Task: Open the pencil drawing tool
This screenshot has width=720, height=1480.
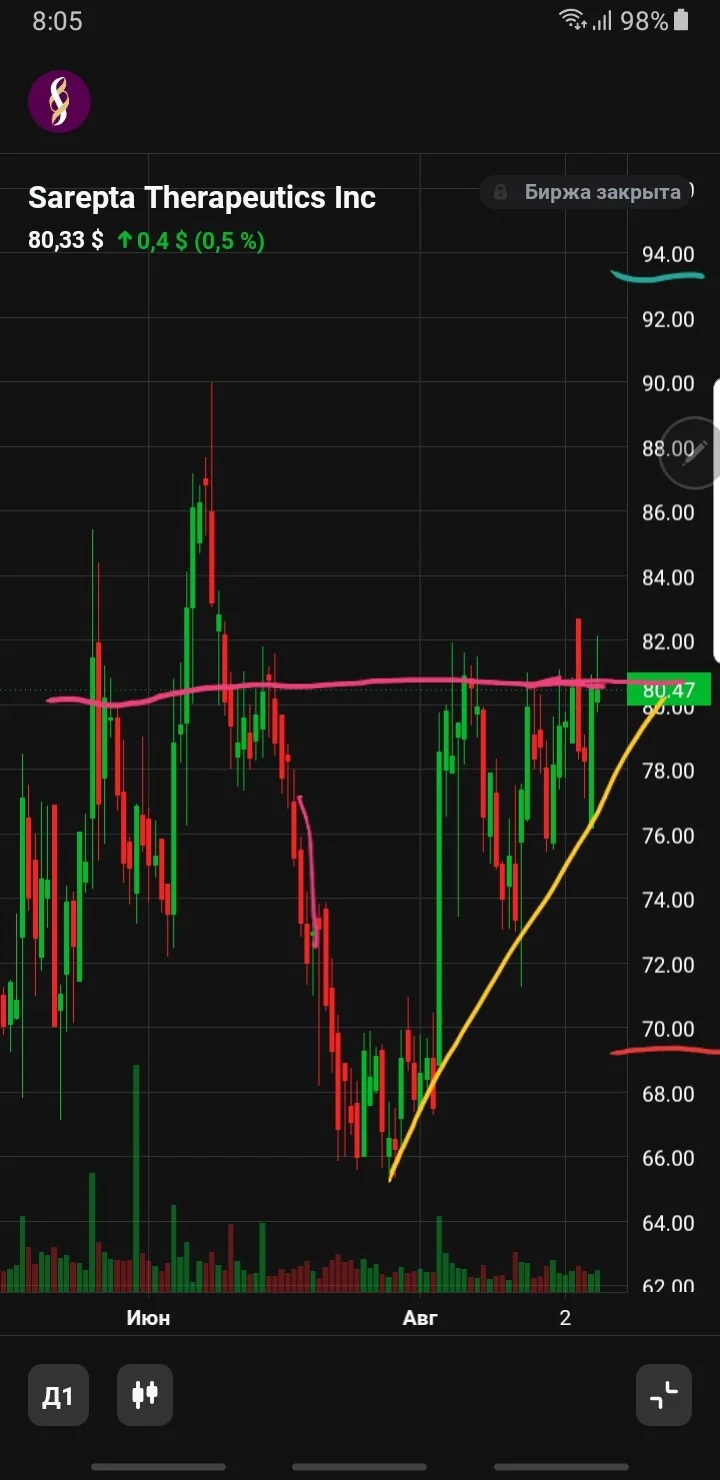Action: 690,452
